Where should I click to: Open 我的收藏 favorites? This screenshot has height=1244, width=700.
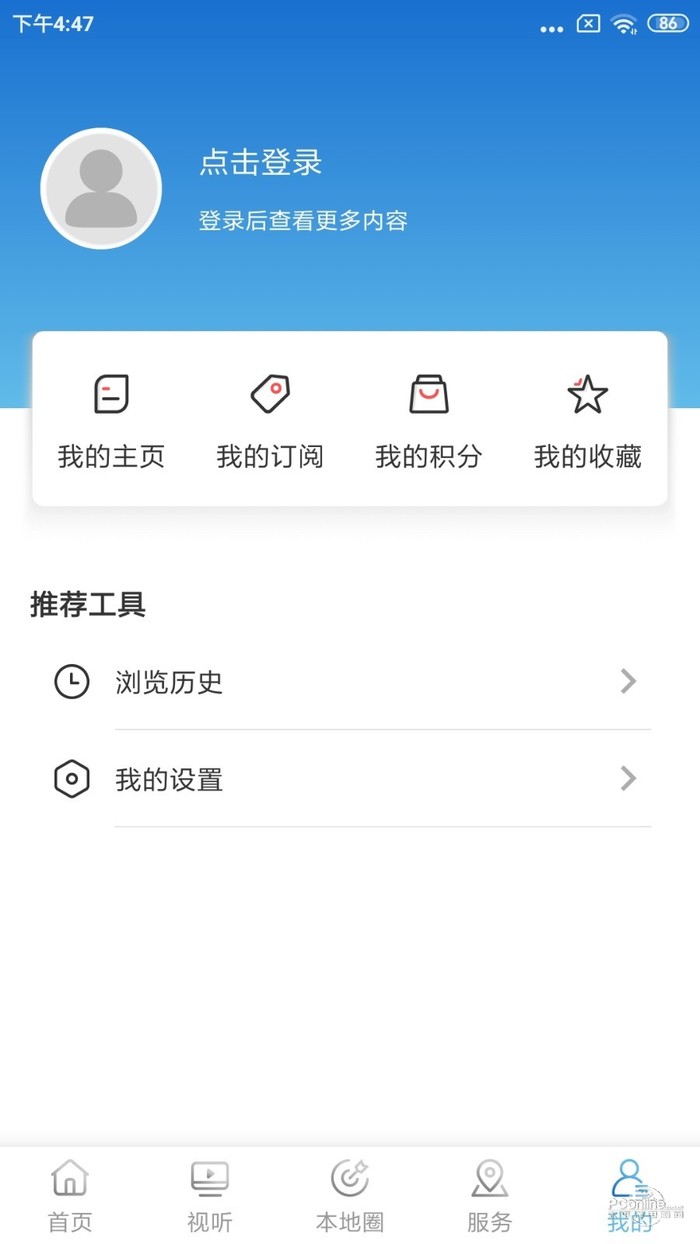coord(588,420)
